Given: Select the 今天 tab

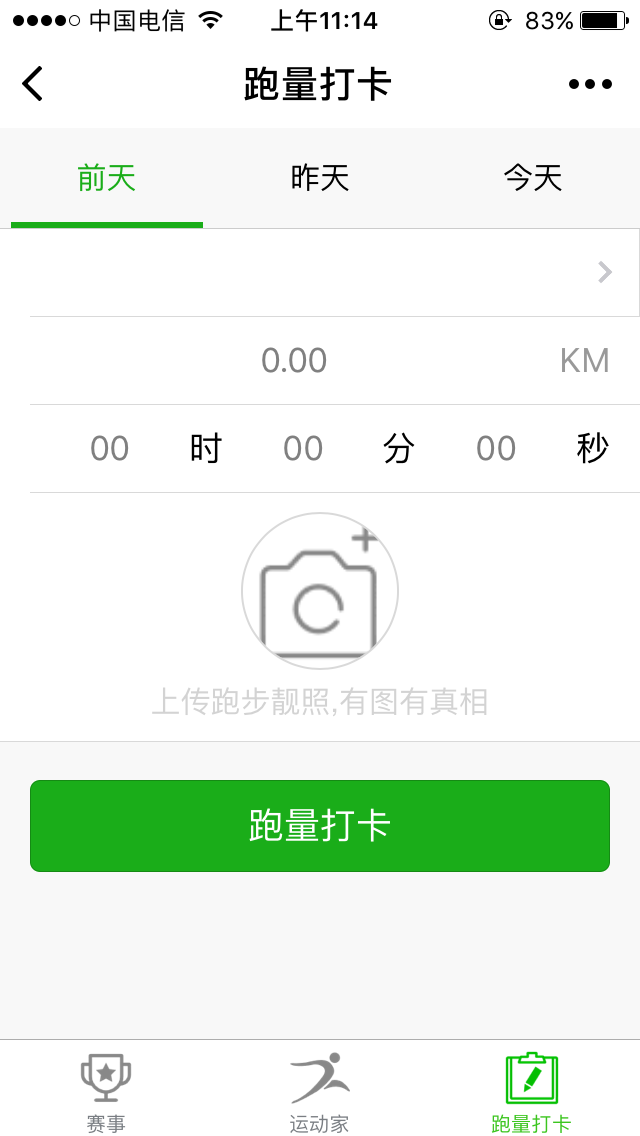Looking at the screenshot, I should [533, 178].
